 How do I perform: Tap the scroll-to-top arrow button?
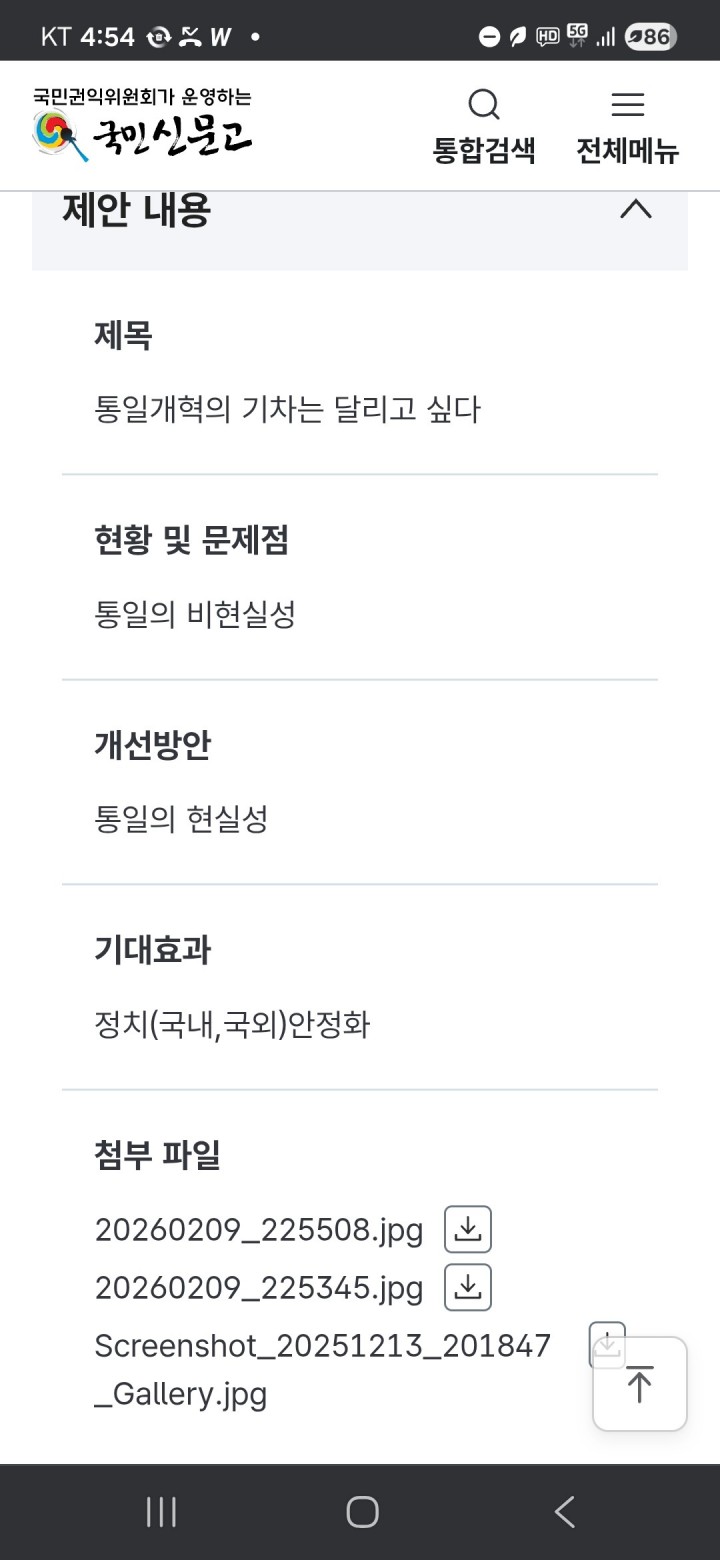tap(639, 1384)
